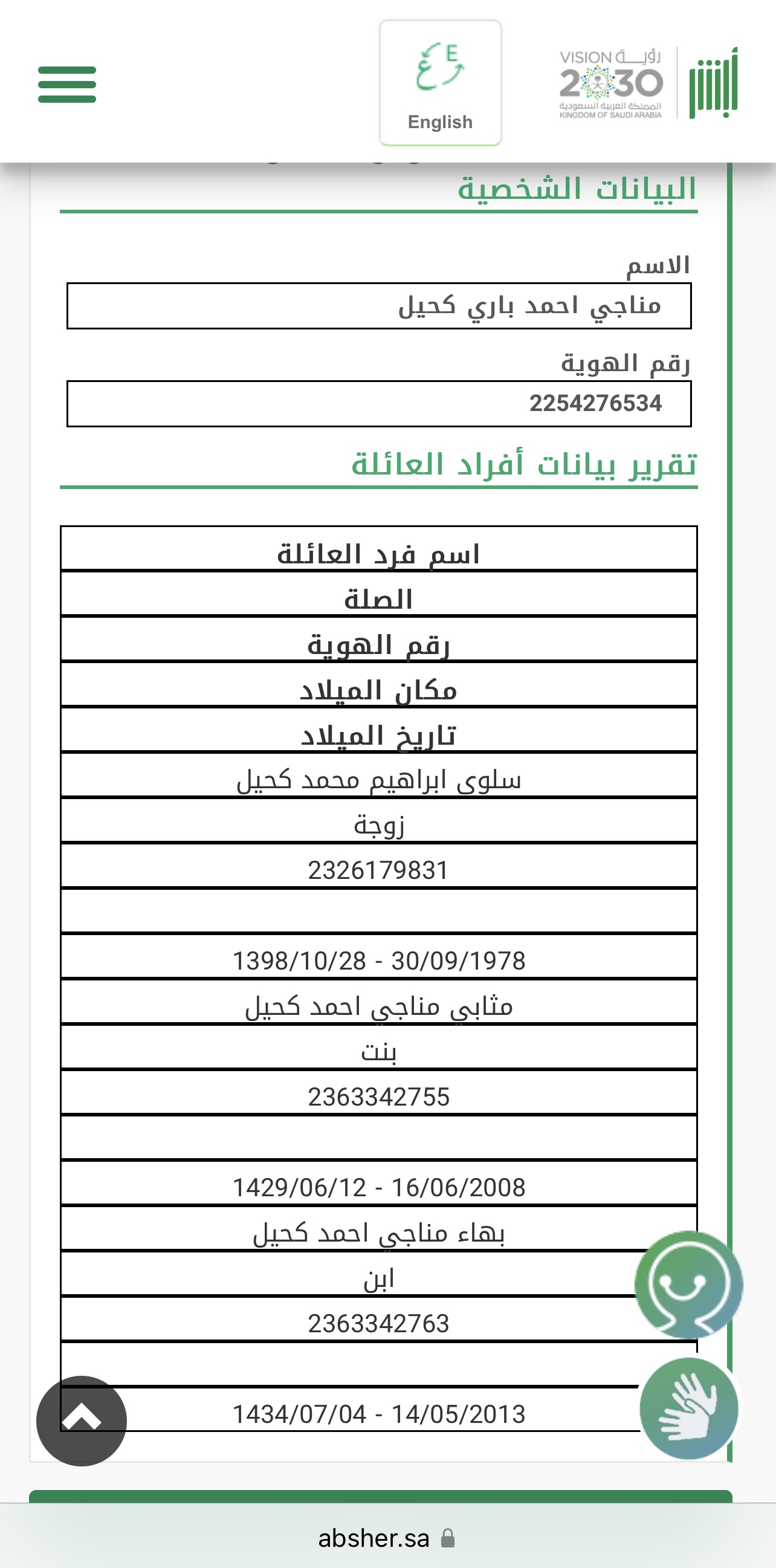Open the virtual assistant chat bubble
776x1568 pixels.
click(x=688, y=1284)
